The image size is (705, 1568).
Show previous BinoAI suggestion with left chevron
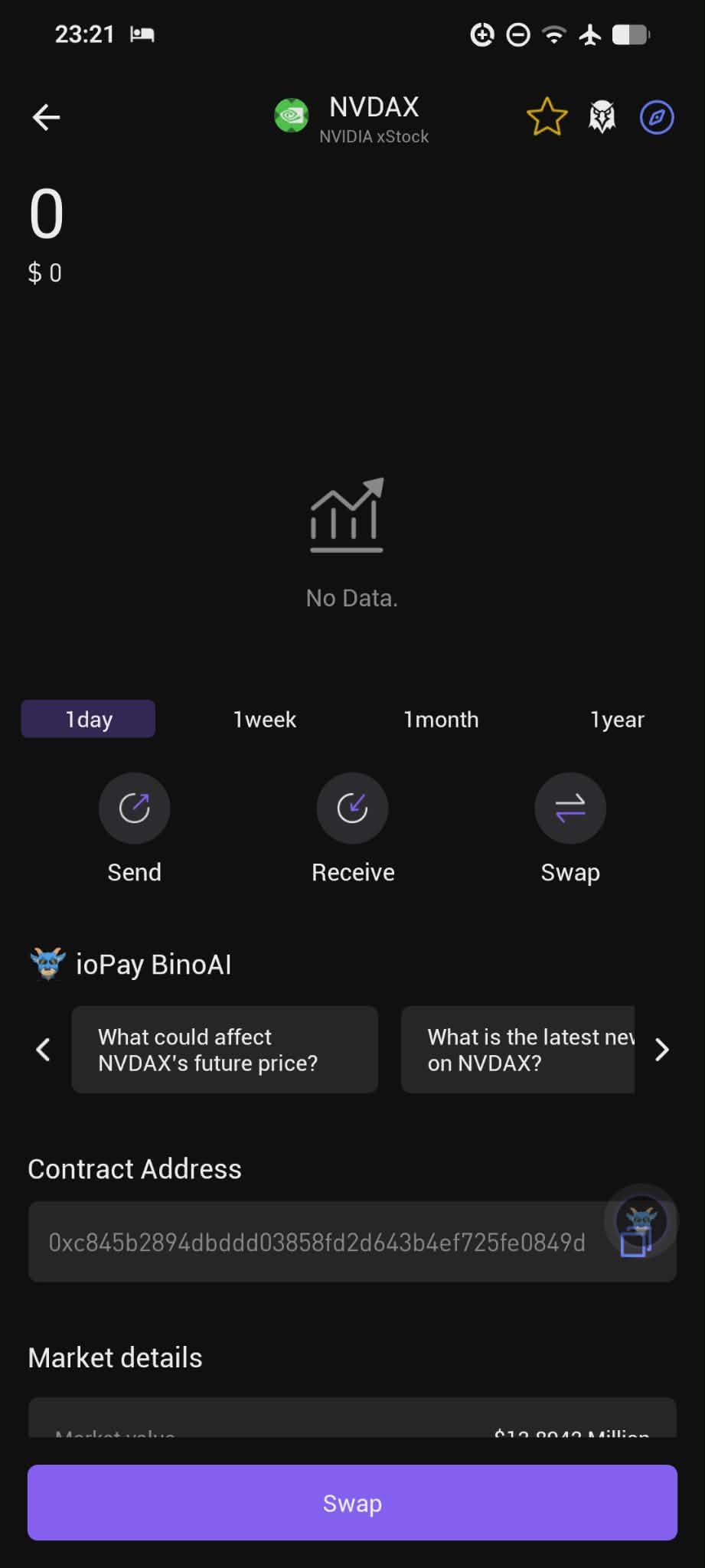44,1050
